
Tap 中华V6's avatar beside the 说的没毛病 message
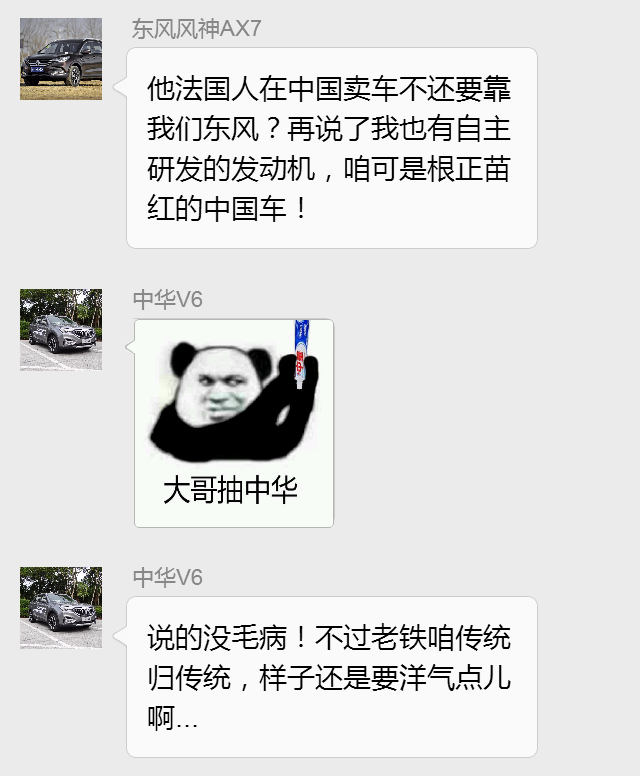click(x=61, y=607)
